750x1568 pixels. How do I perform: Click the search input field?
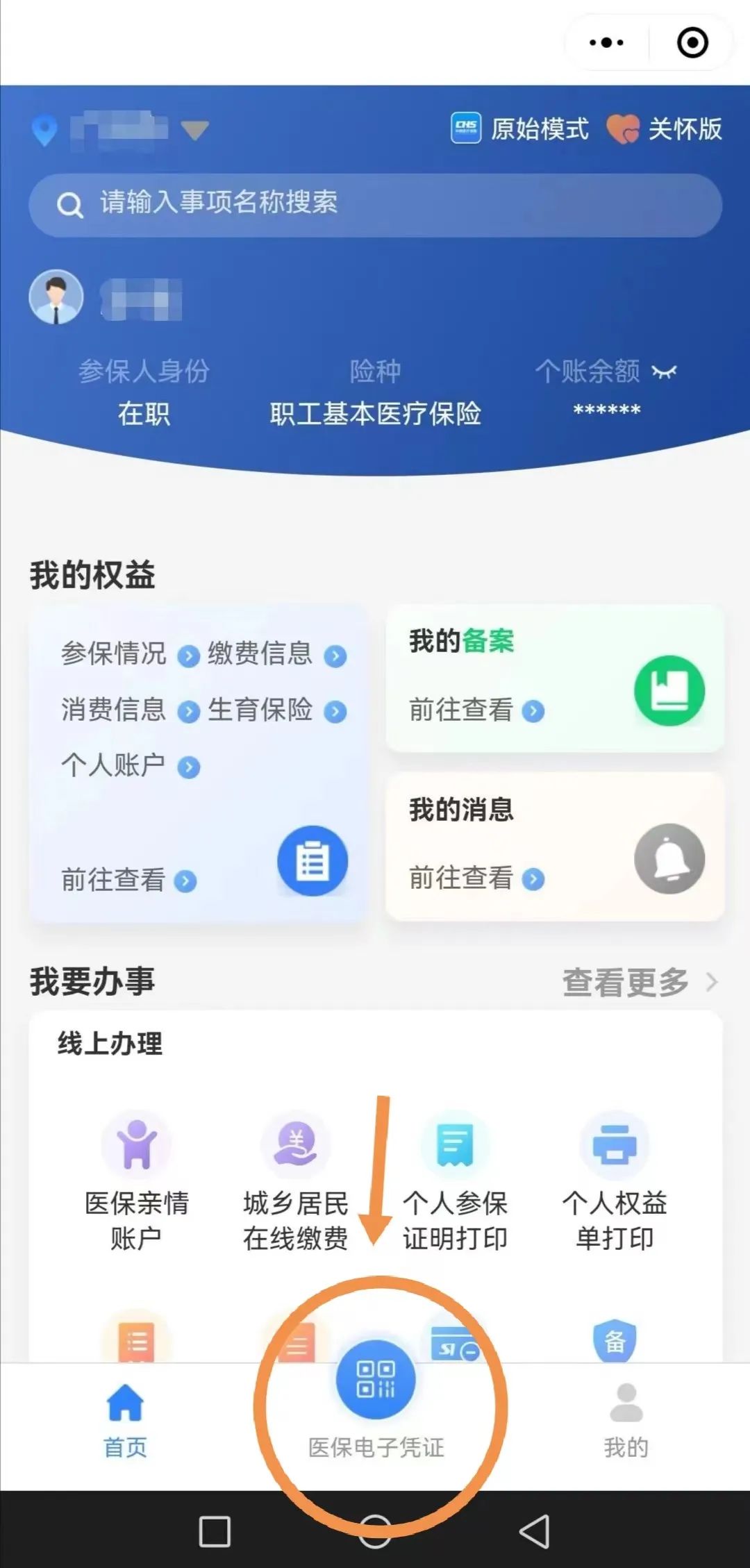(375, 203)
